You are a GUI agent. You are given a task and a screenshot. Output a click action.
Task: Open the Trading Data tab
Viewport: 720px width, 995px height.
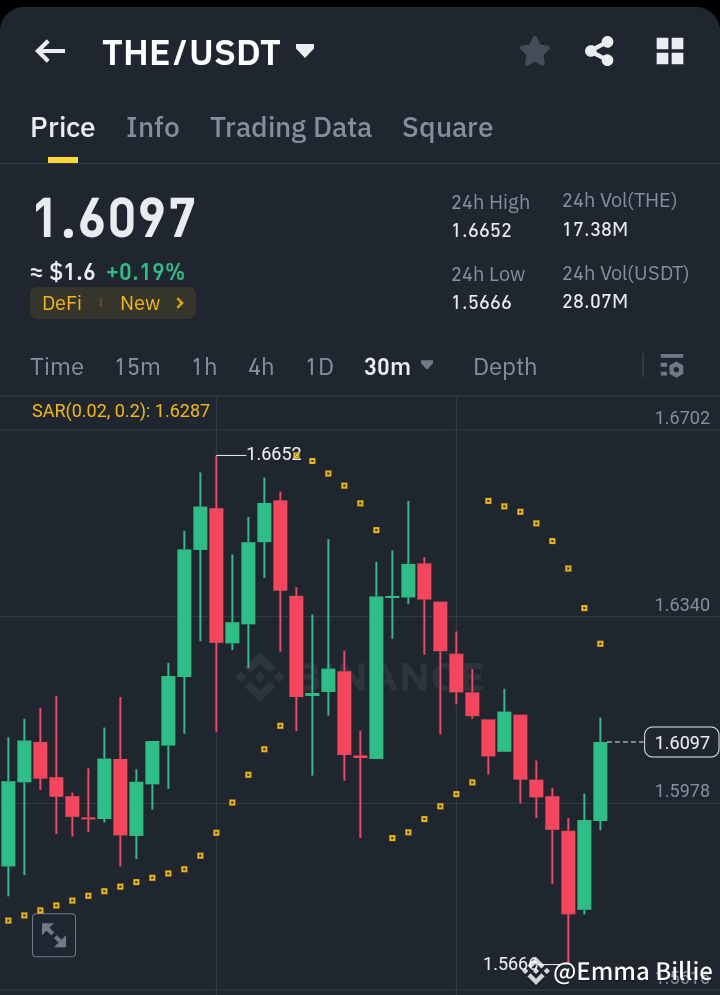click(291, 127)
